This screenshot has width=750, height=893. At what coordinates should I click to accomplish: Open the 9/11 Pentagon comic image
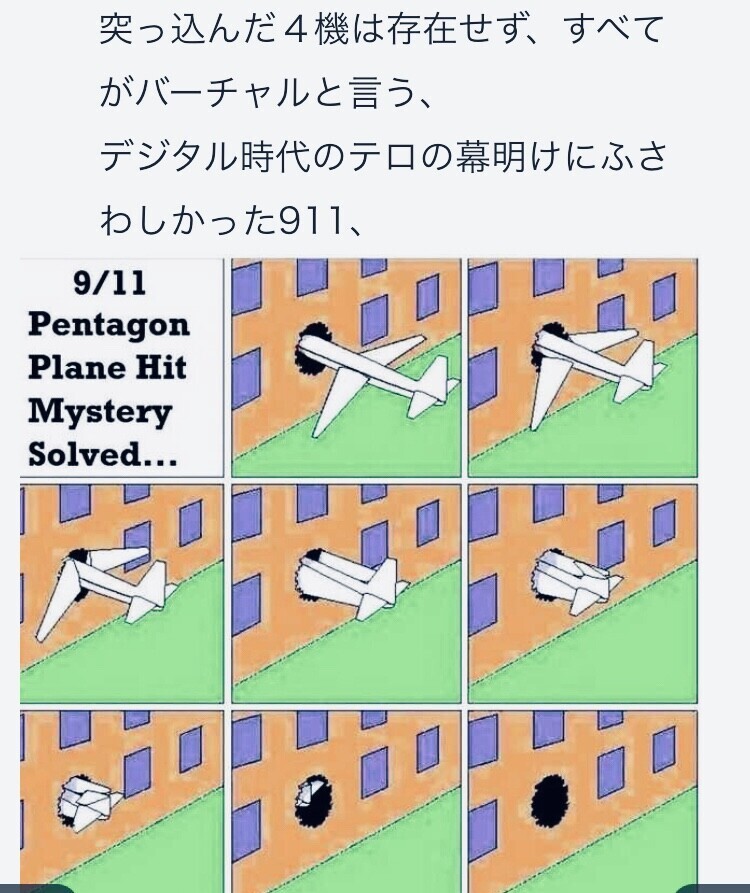(x=359, y=575)
